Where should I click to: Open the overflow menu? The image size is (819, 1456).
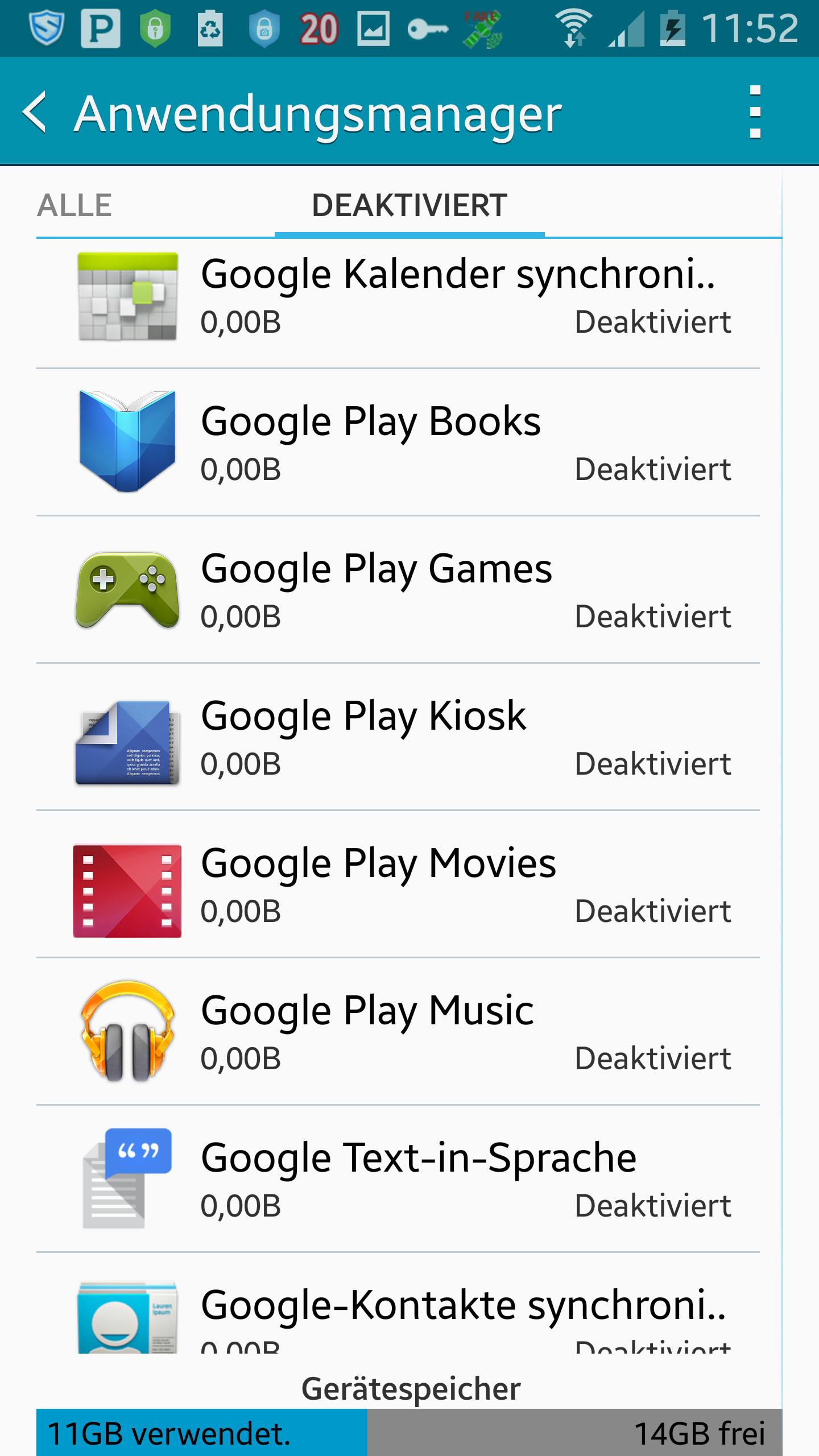[x=755, y=112]
